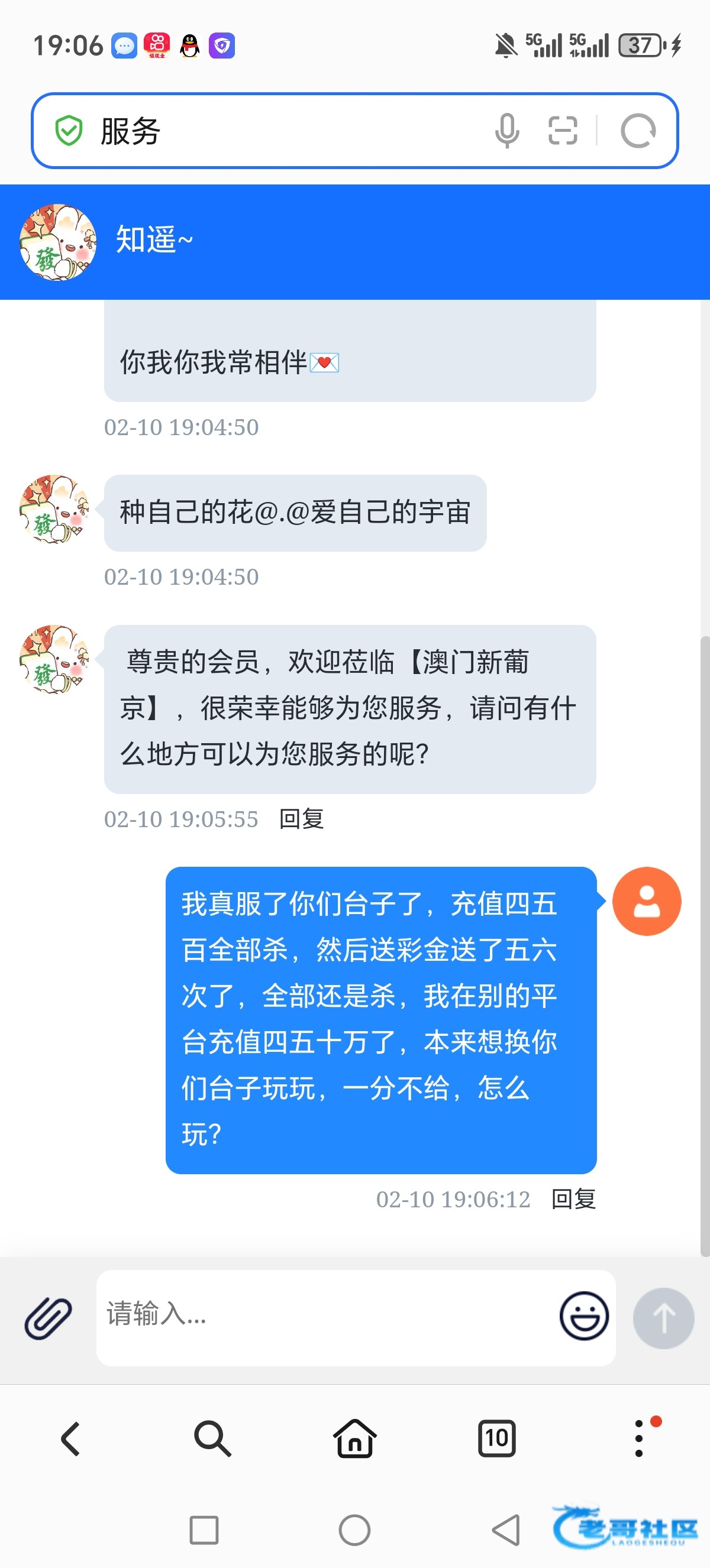Image resolution: width=710 pixels, height=1568 pixels.
Task: Tap the 服务 address bar
Action: [x=274, y=131]
